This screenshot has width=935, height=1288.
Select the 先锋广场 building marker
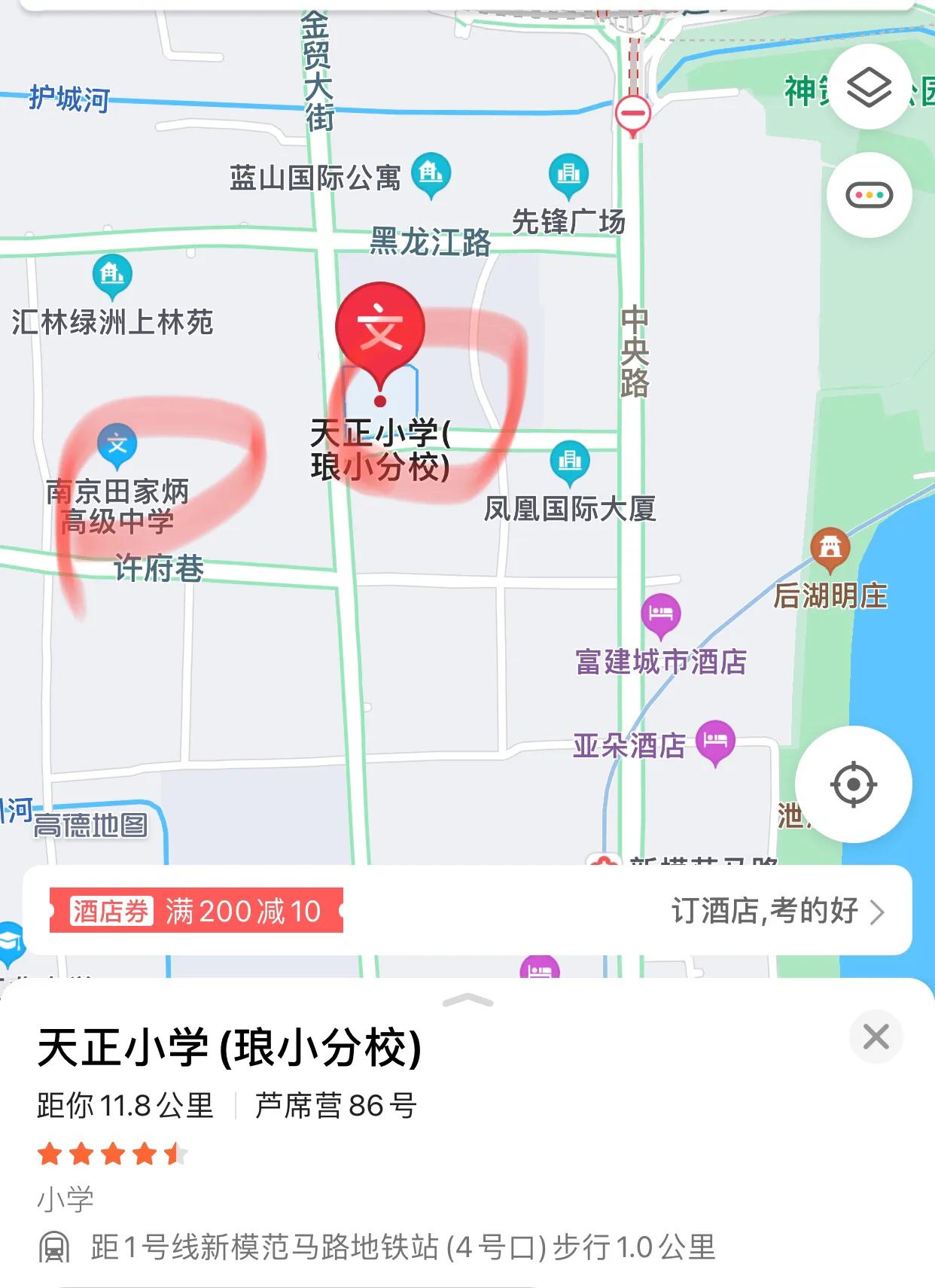(x=566, y=174)
